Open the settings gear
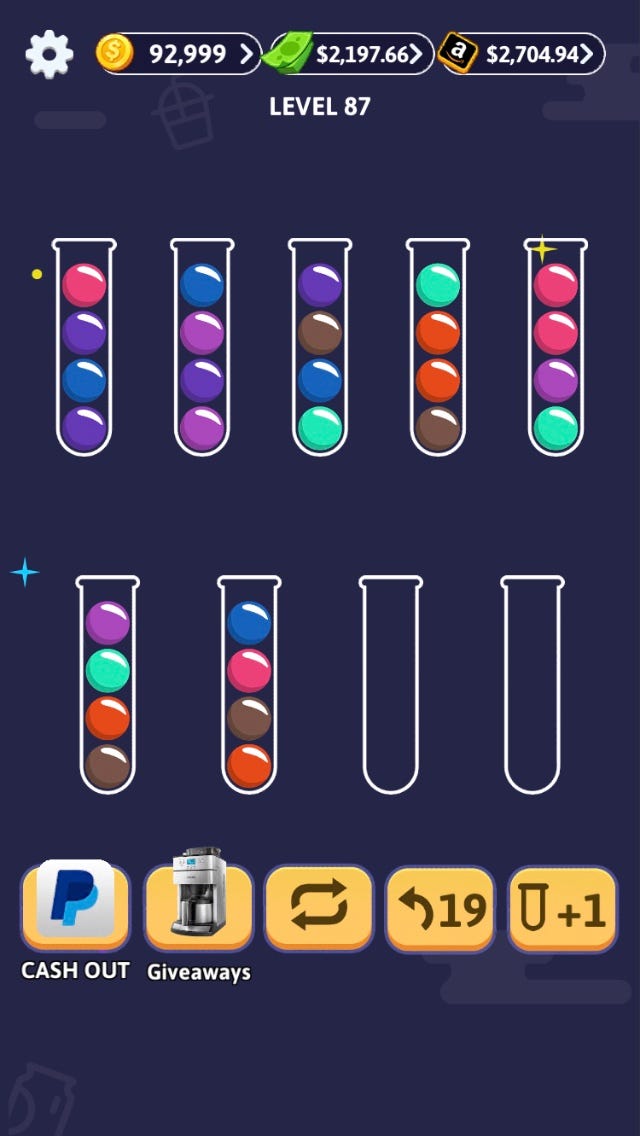Viewport: 640px width, 1136px height. (x=49, y=54)
